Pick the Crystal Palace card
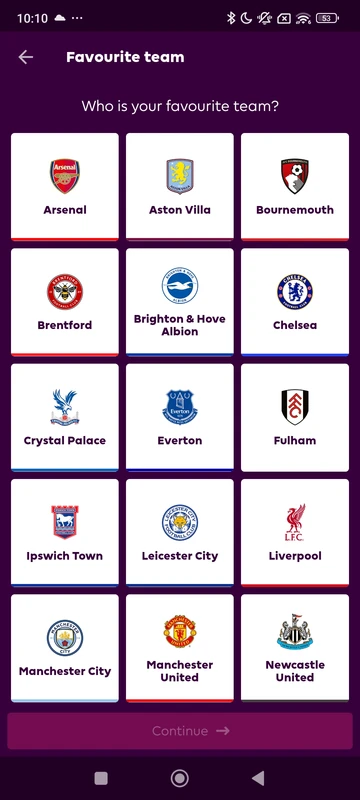The width and height of the screenshot is (360, 800). 65,417
